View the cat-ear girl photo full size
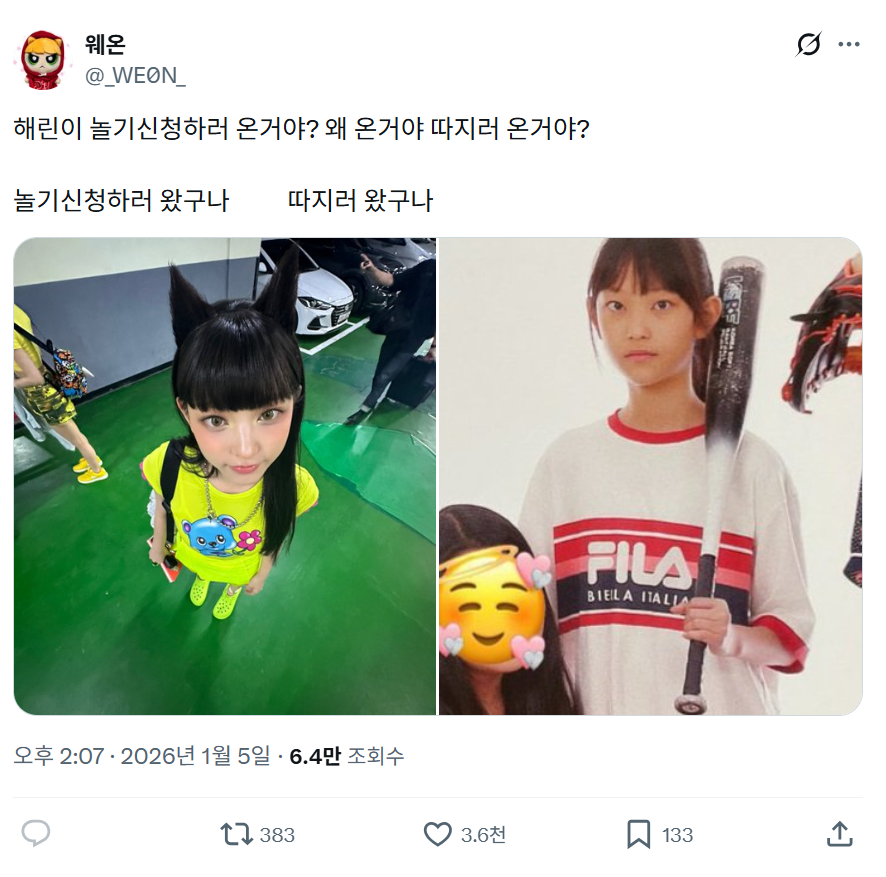Image resolution: width=886 pixels, height=877 pixels. click(x=225, y=476)
